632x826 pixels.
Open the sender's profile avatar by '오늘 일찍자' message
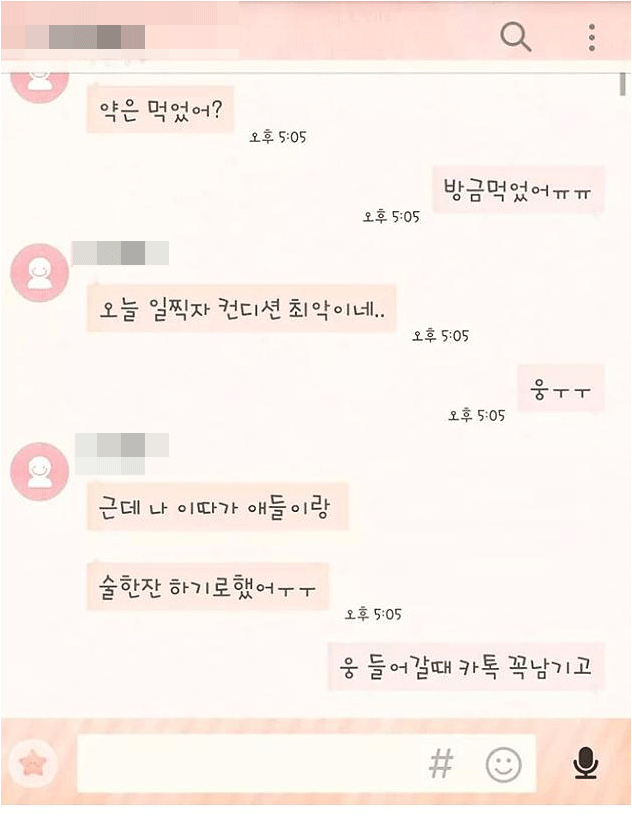[x=39, y=271]
